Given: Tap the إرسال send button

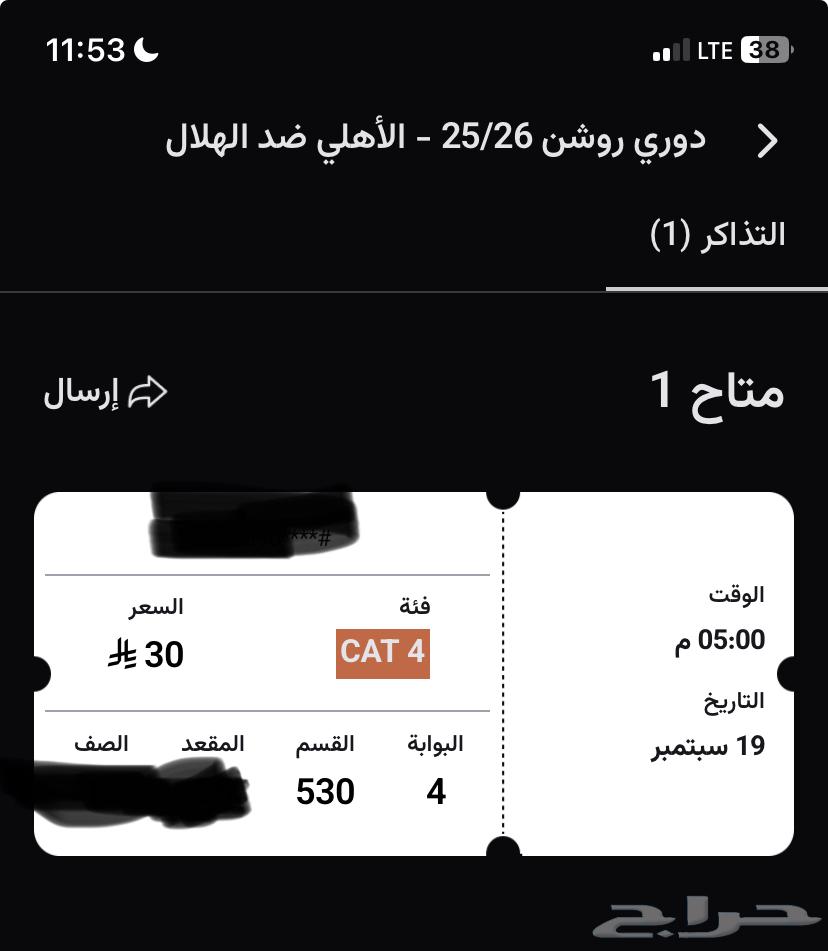Looking at the screenshot, I should point(105,393).
